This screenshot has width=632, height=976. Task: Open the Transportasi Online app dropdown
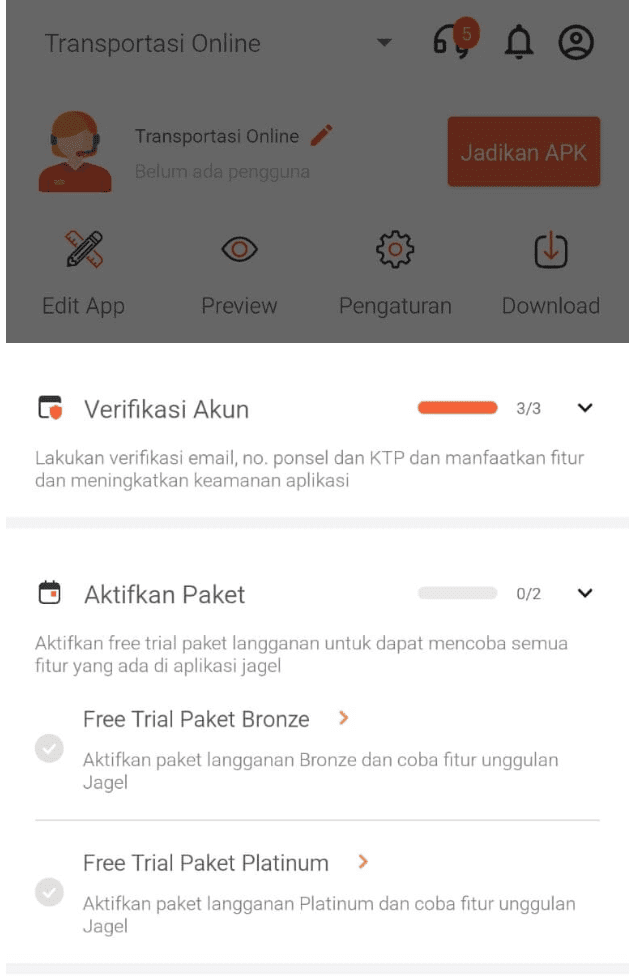[x=383, y=43]
